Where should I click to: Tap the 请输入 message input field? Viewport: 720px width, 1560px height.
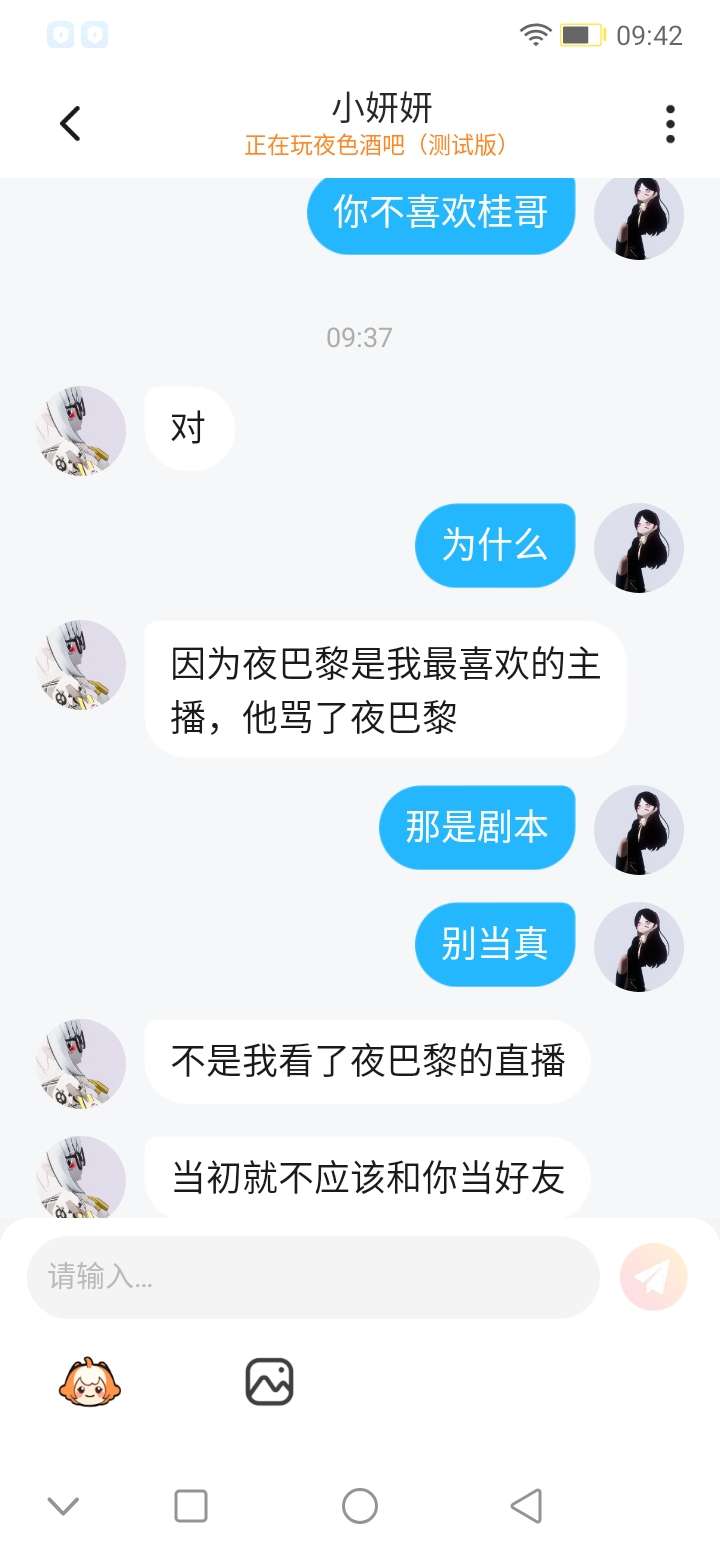point(313,1277)
